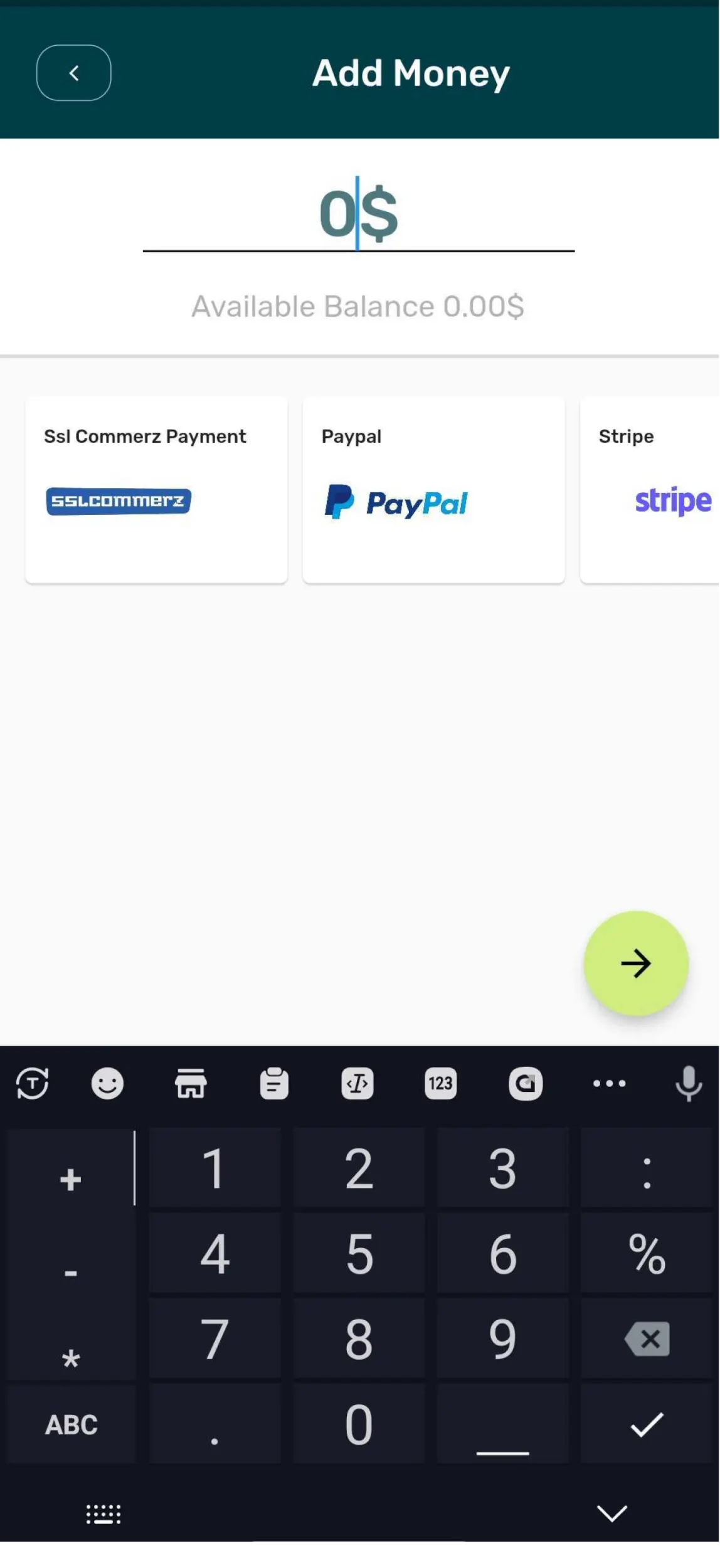Start voice input with the microphone
The width and height of the screenshot is (720, 1568).
point(688,1083)
